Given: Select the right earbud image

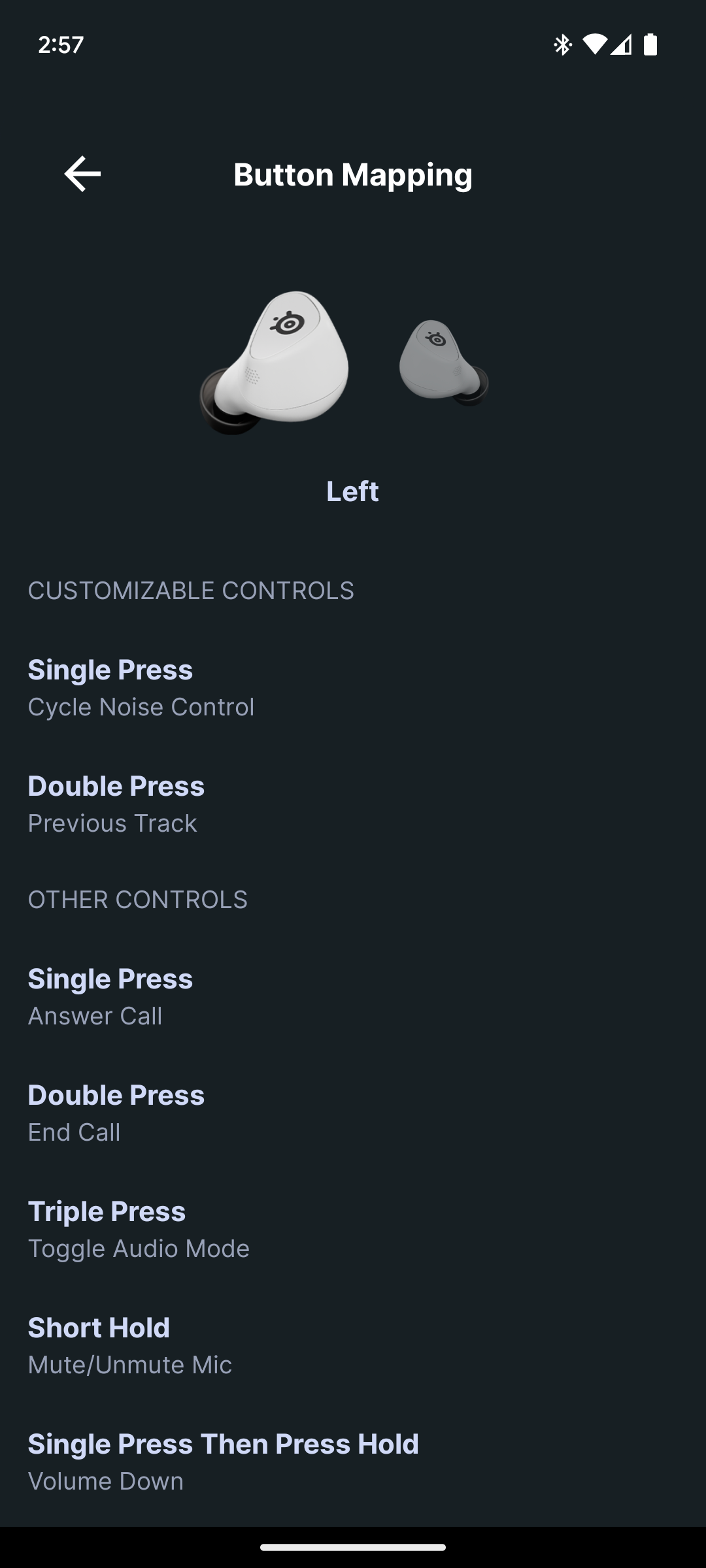Looking at the screenshot, I should 443,361.
